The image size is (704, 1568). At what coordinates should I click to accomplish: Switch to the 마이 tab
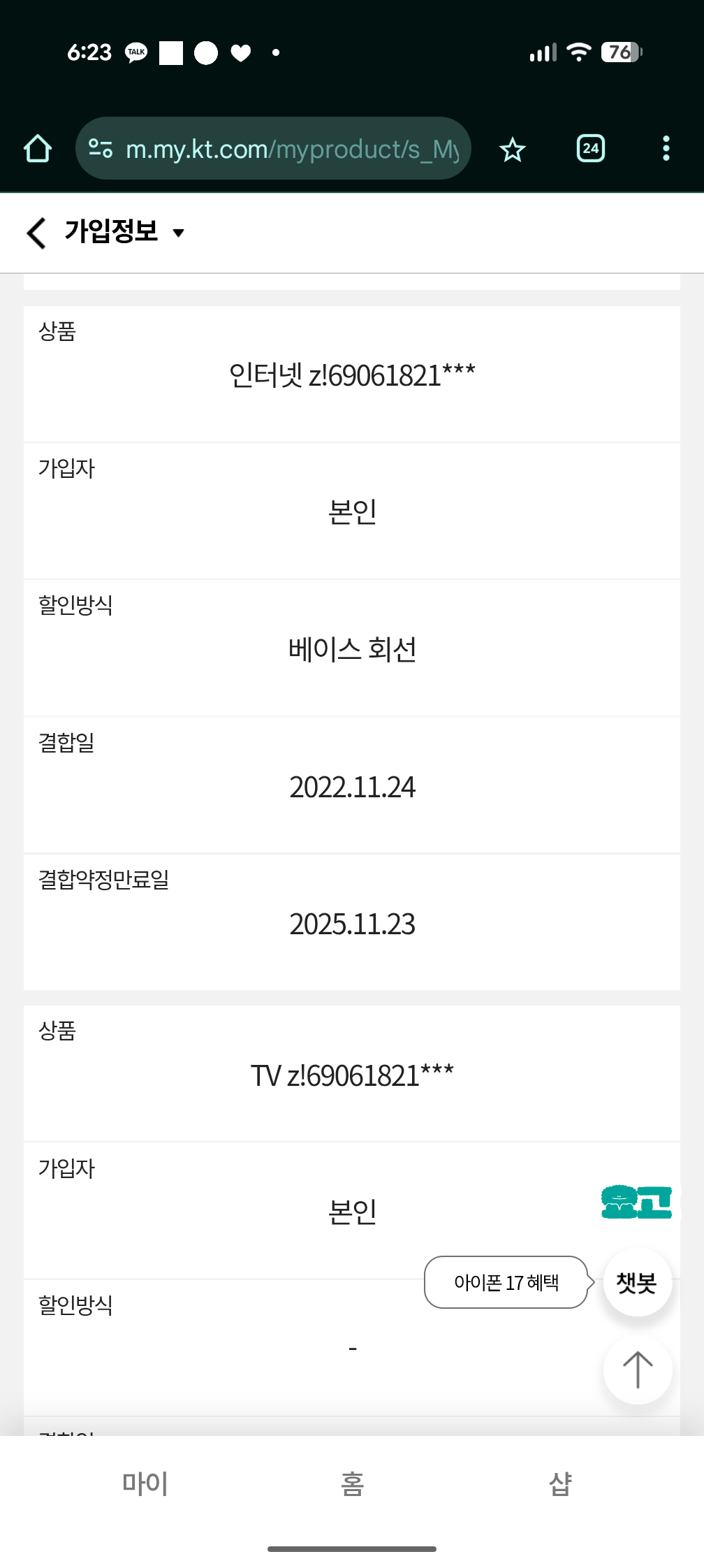tap(145, 1483)
